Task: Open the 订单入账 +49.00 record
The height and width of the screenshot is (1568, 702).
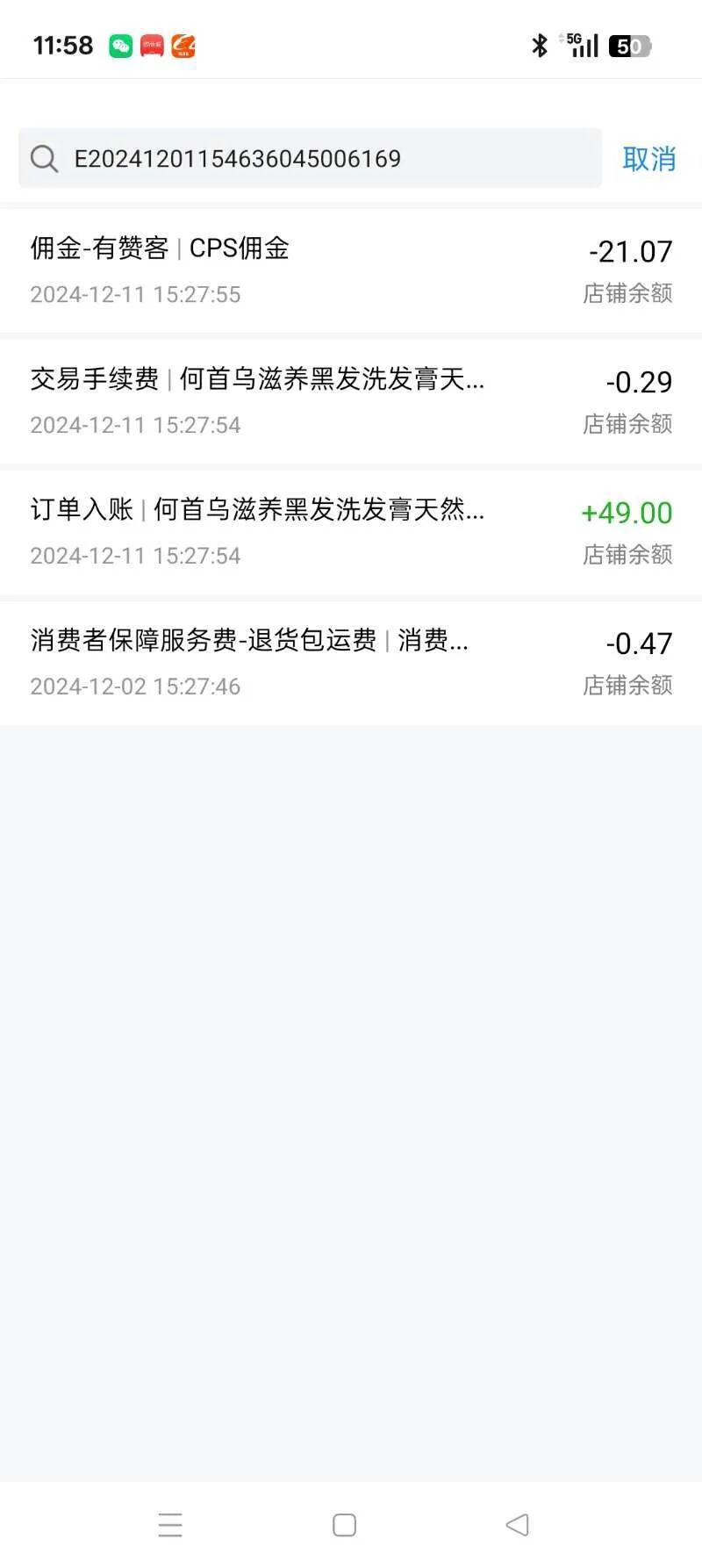Action: (351, 532)
